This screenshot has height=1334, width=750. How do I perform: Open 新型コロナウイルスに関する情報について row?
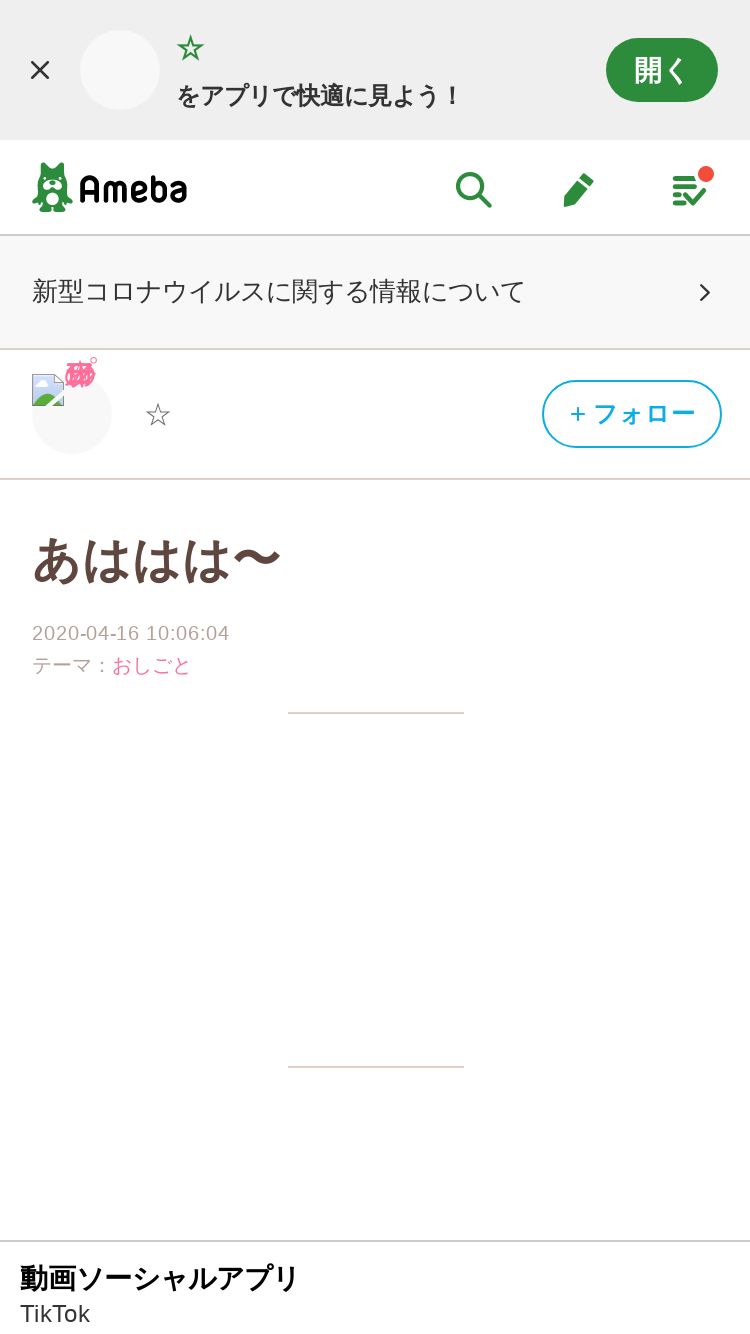point(375,292)
